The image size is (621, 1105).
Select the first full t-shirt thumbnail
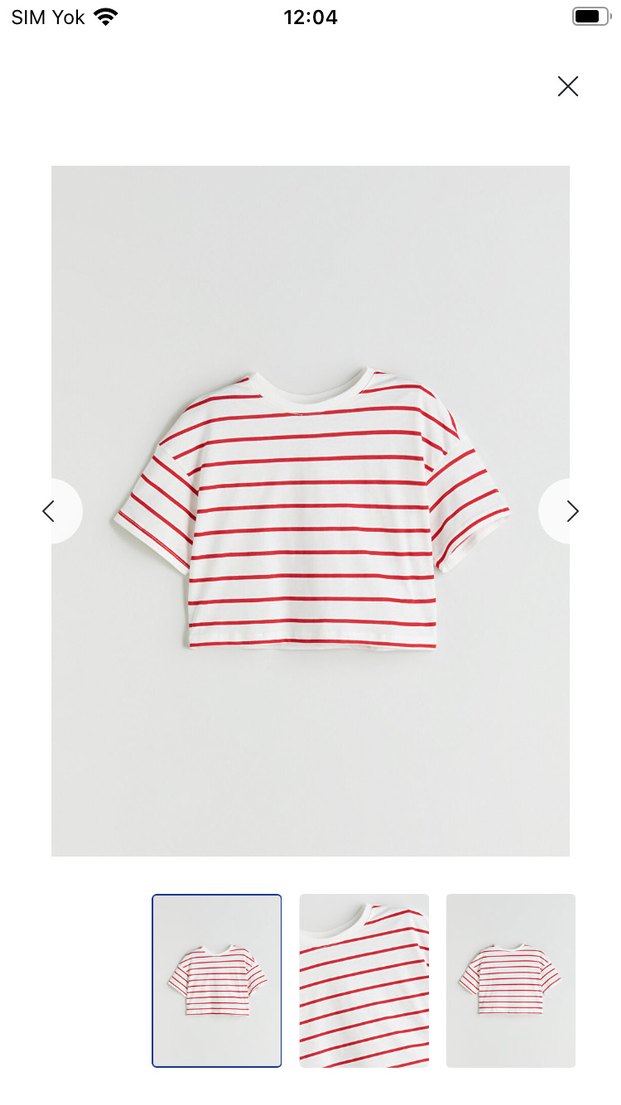point(217,980)
